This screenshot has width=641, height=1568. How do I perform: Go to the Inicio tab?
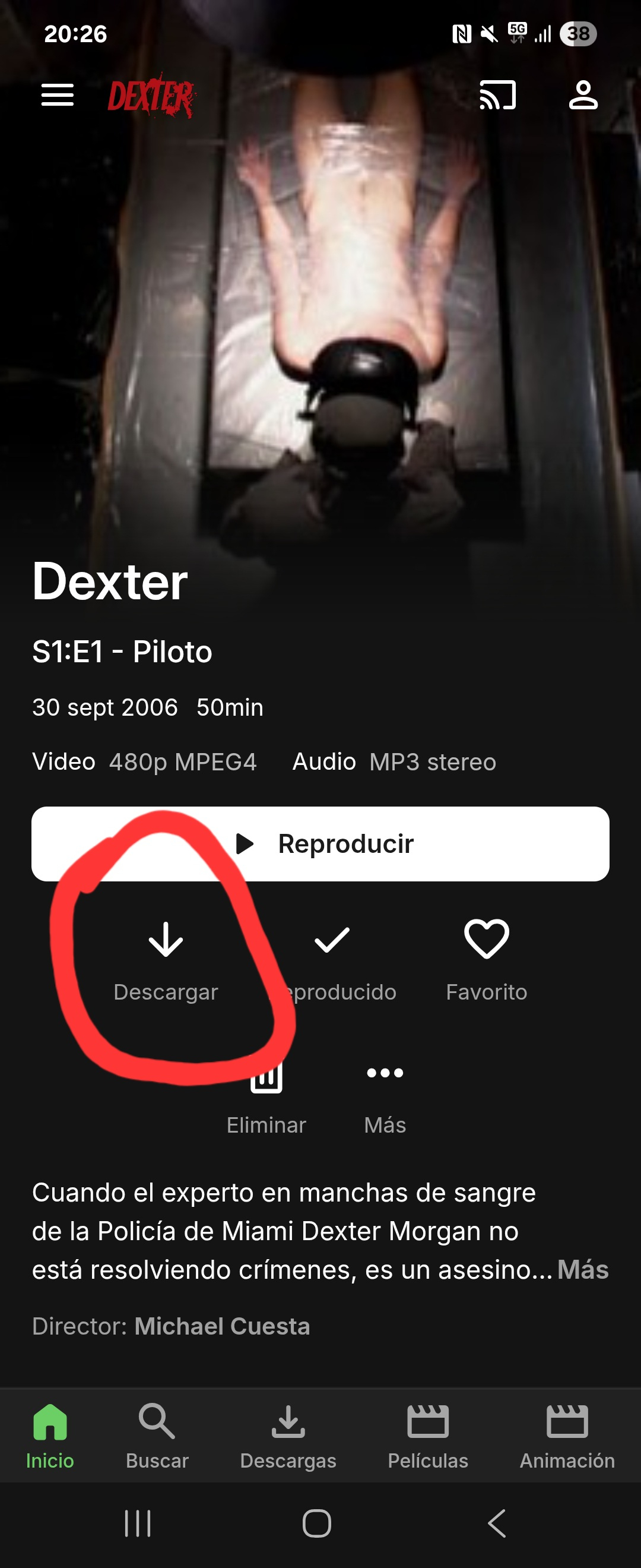(x=50, y=1434)
